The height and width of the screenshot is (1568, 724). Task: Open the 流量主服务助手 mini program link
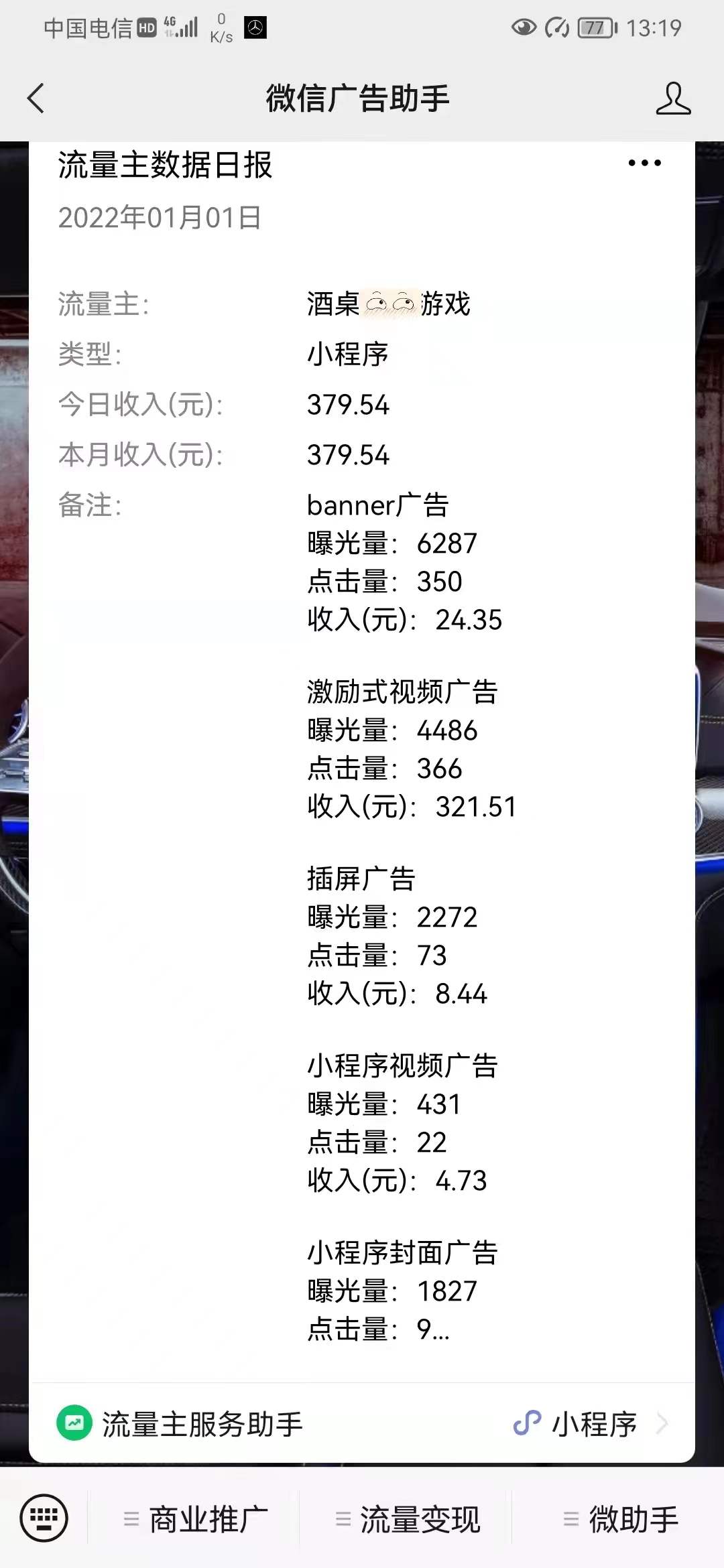(x=362, y=1424)
